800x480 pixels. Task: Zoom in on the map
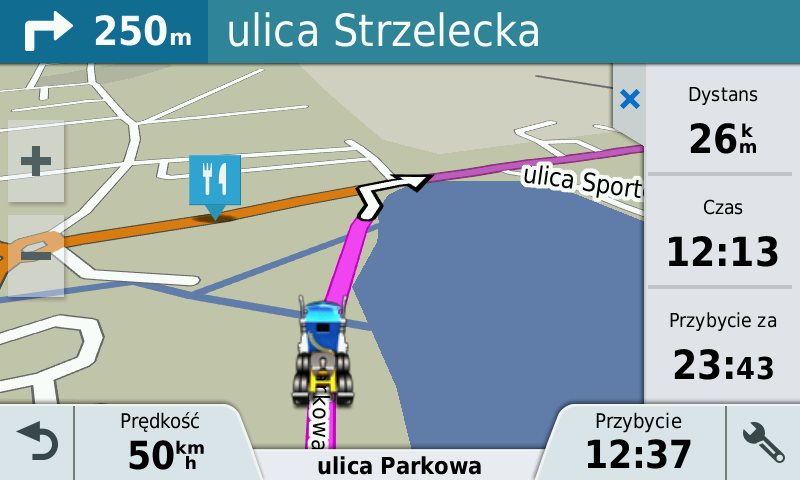pyautogui.click(x=36, y=162)
